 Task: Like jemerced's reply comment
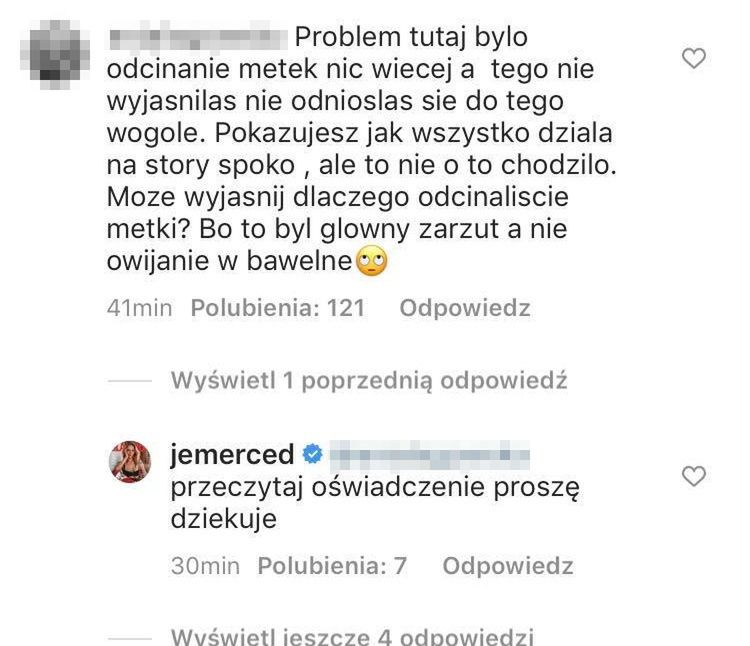pos(693,476)
